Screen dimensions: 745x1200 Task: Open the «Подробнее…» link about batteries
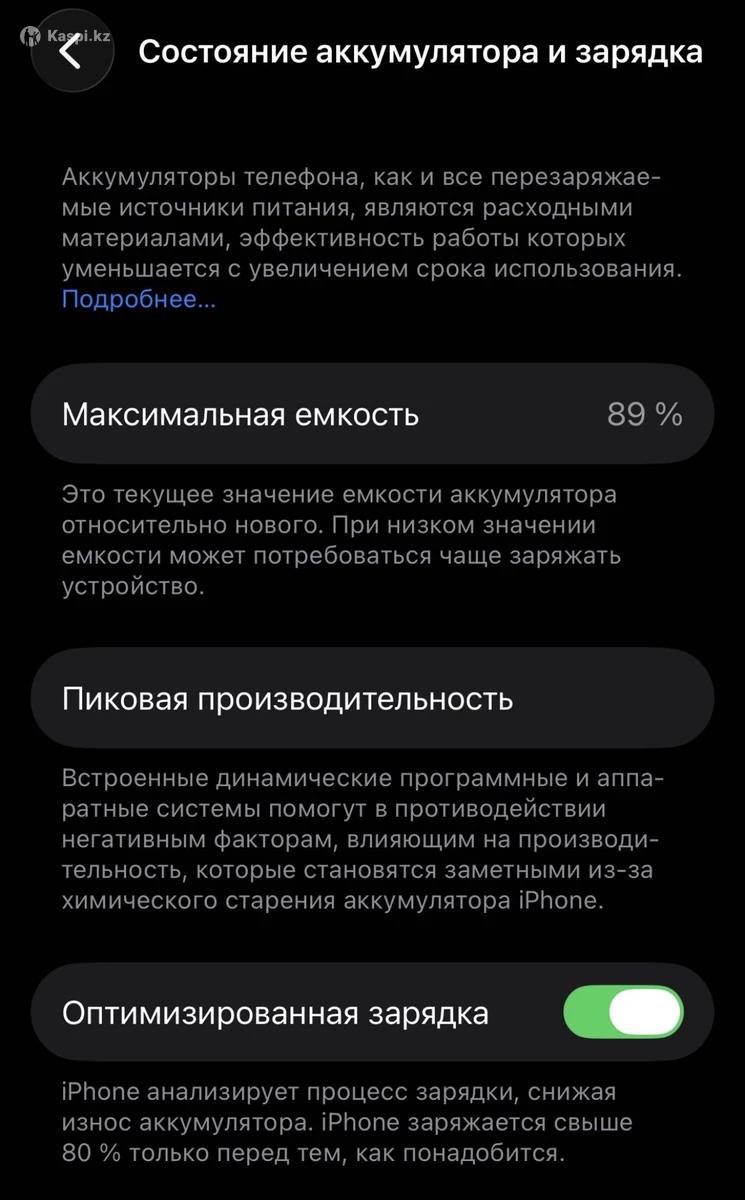pyautogui.click(x=138, y=299)
